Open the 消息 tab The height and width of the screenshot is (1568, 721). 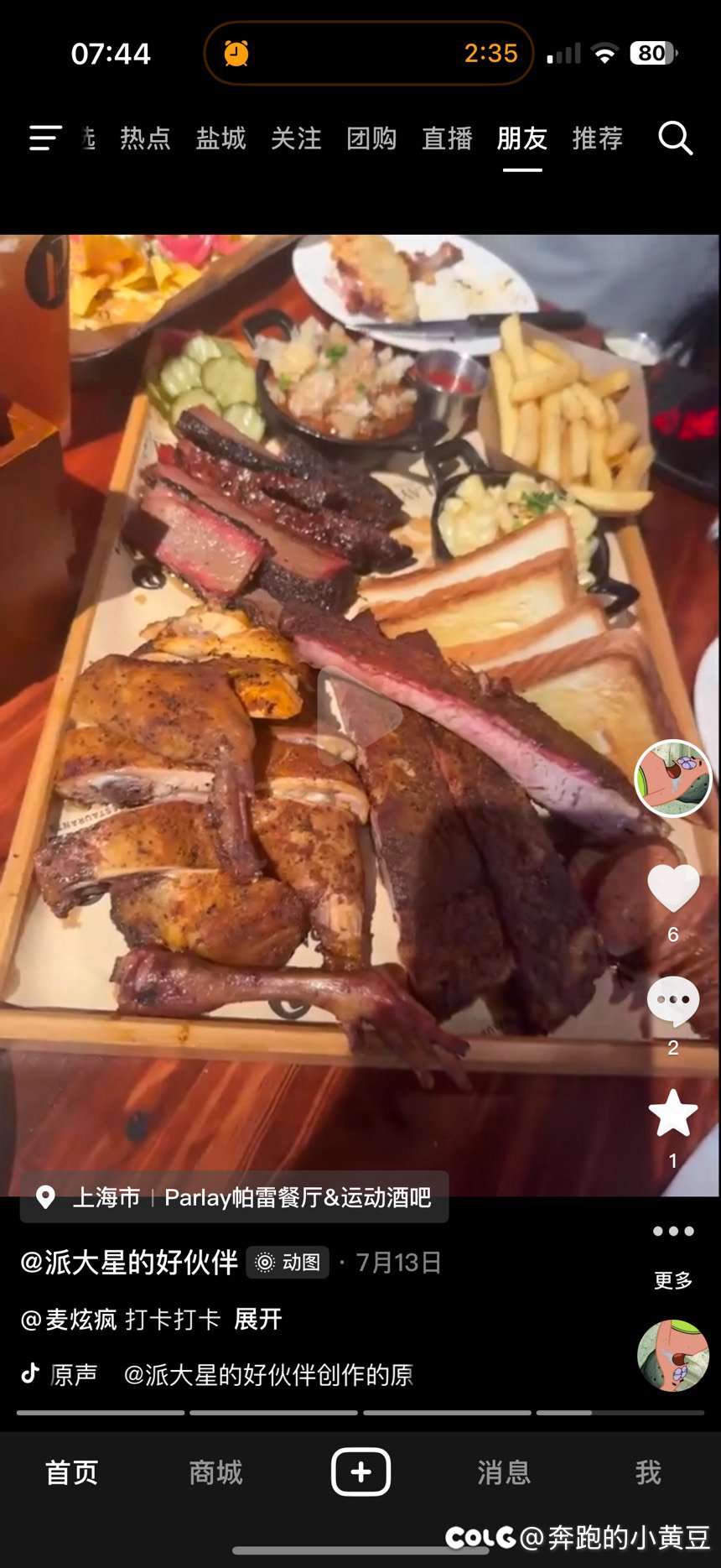(504, 1472)
